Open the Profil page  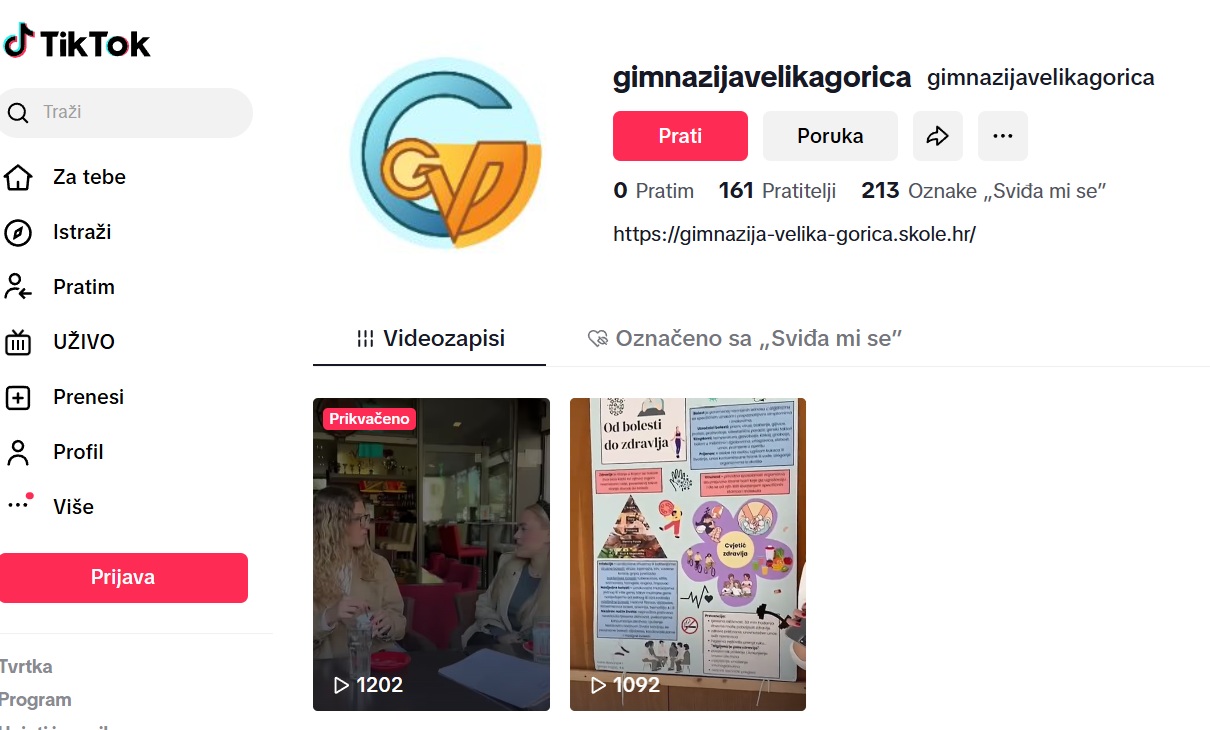78,452
